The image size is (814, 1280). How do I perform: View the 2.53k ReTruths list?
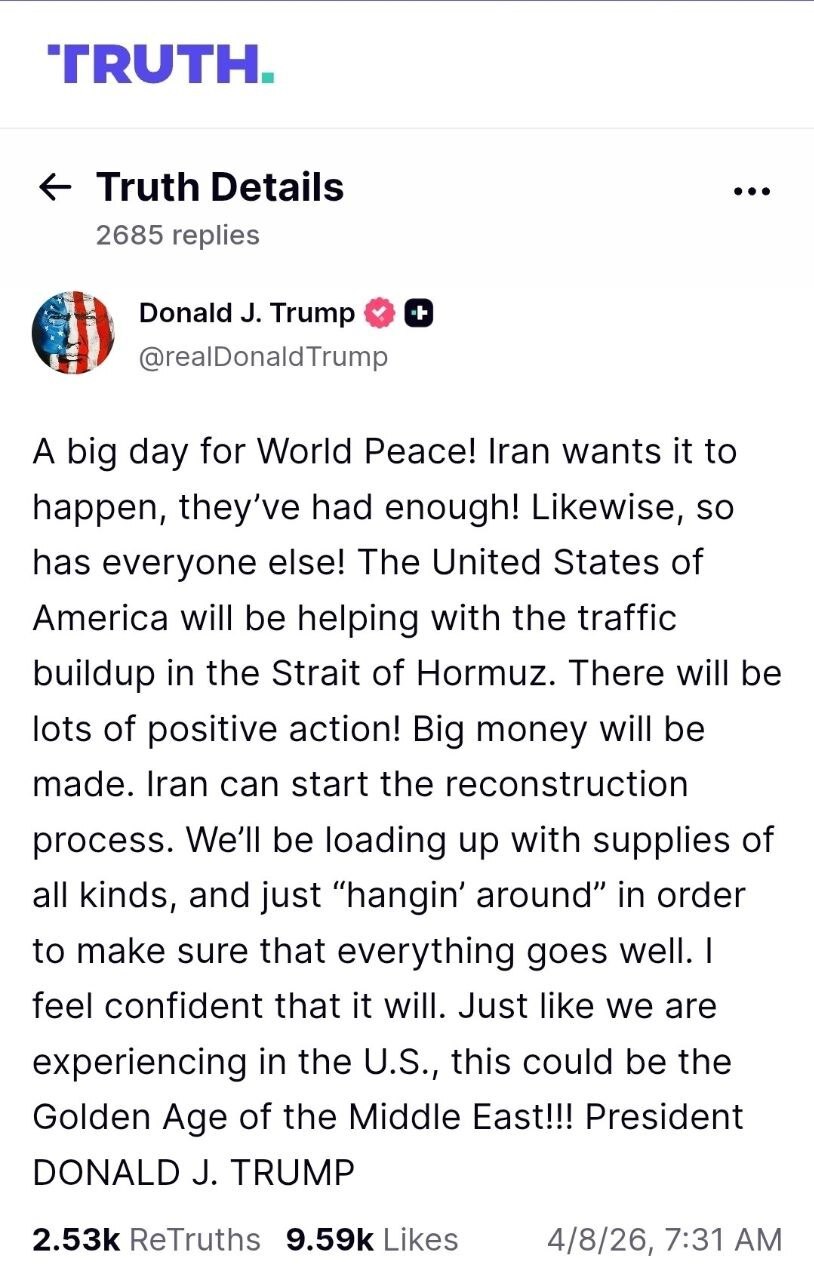coord(146,1240)
